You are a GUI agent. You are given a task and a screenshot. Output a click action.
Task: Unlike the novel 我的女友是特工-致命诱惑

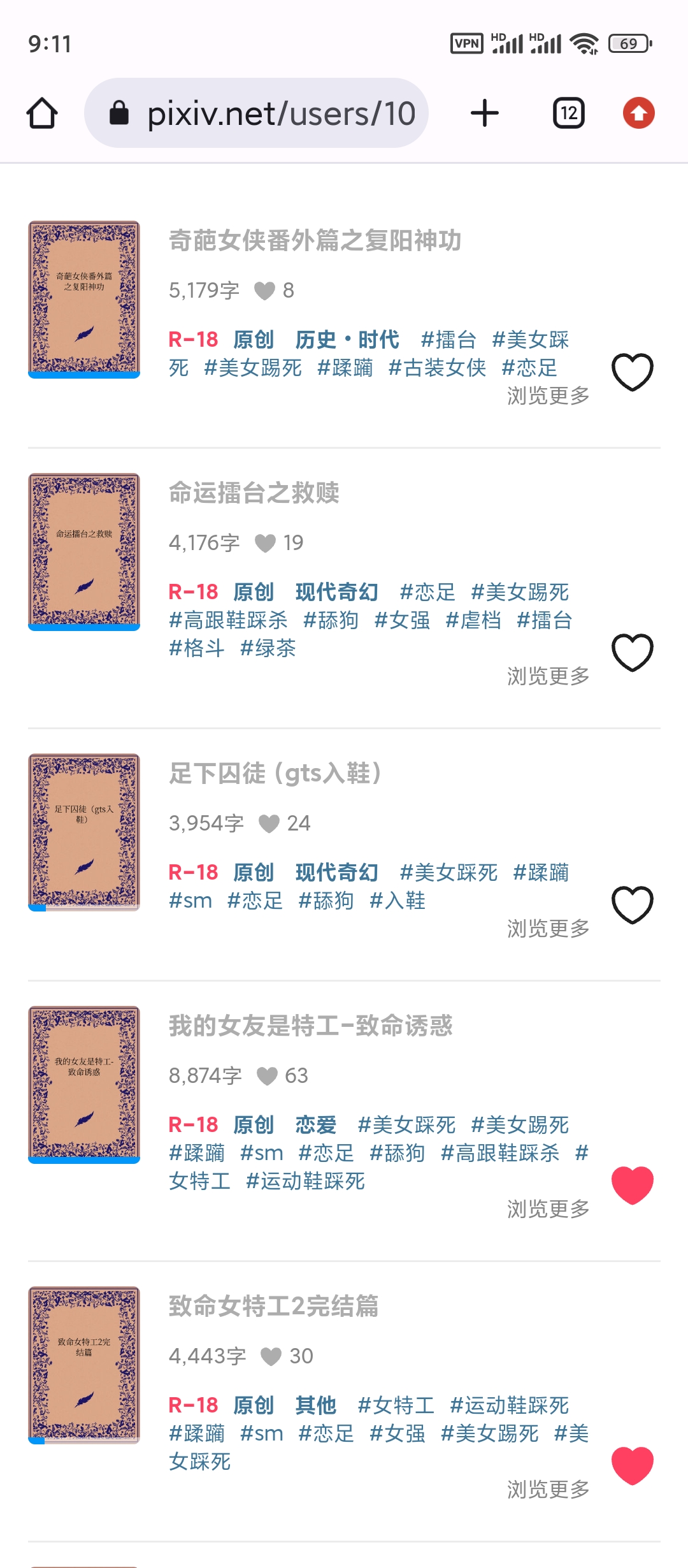(x=632, y=1185)
